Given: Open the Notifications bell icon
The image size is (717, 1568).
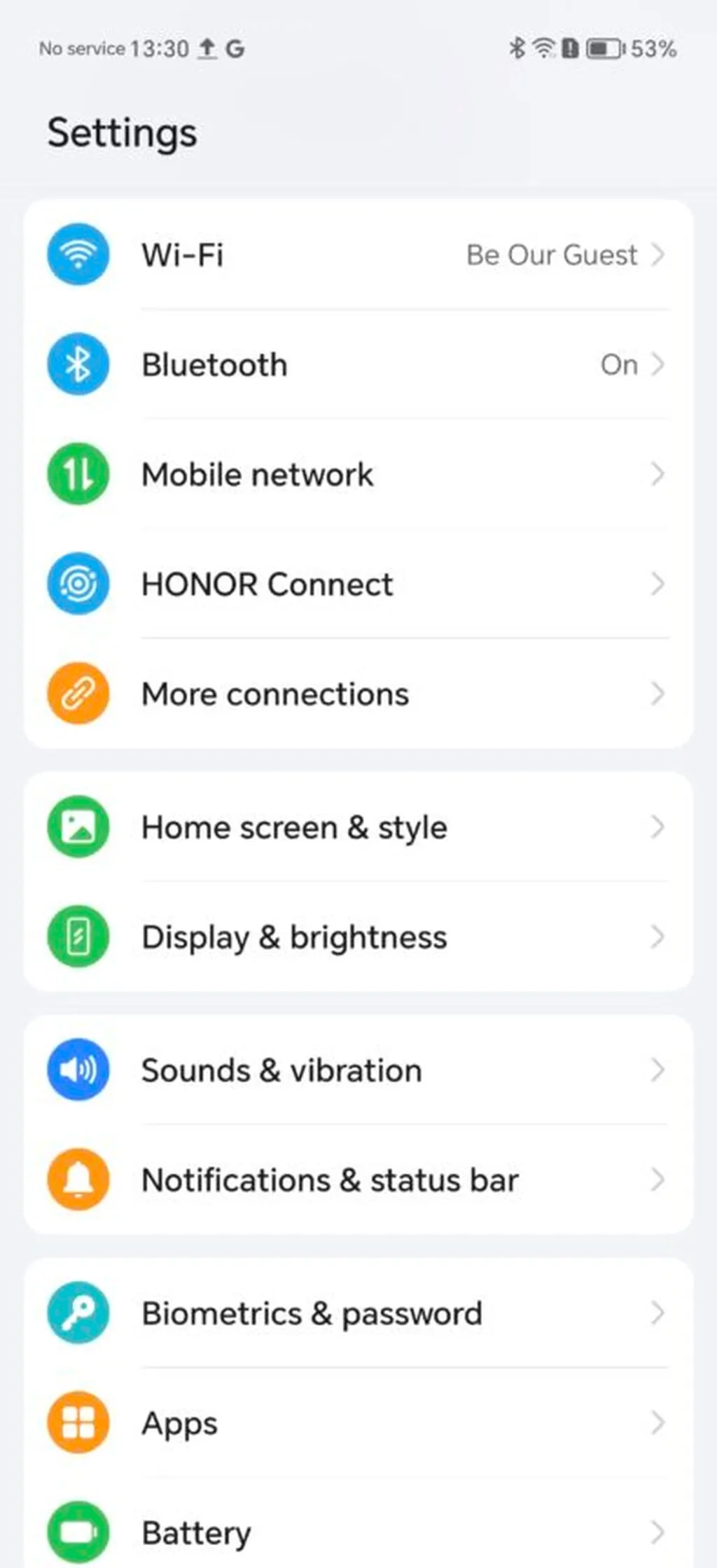Looking at the screenshot, I should (78, 1179).
